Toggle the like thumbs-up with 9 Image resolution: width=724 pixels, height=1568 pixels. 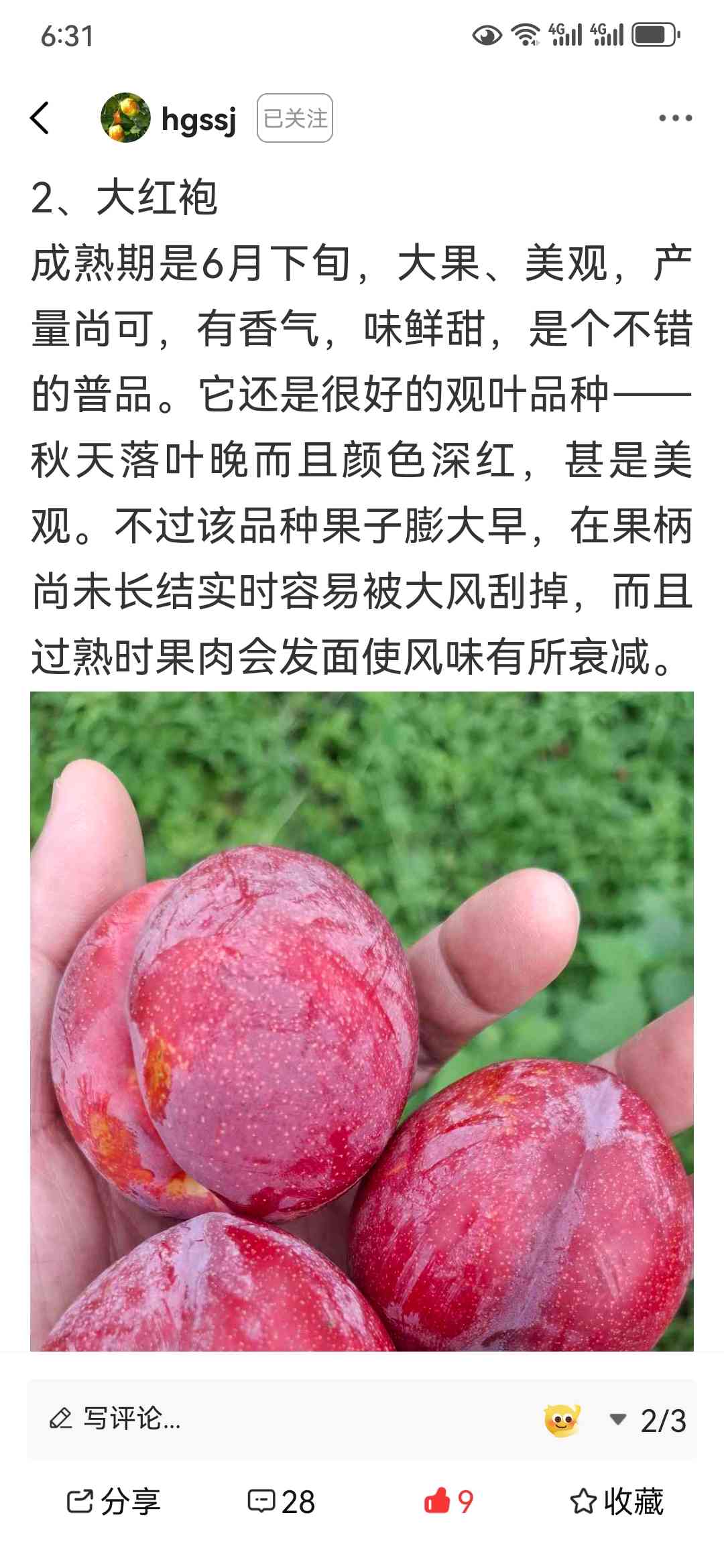[x=448, y=1501]
